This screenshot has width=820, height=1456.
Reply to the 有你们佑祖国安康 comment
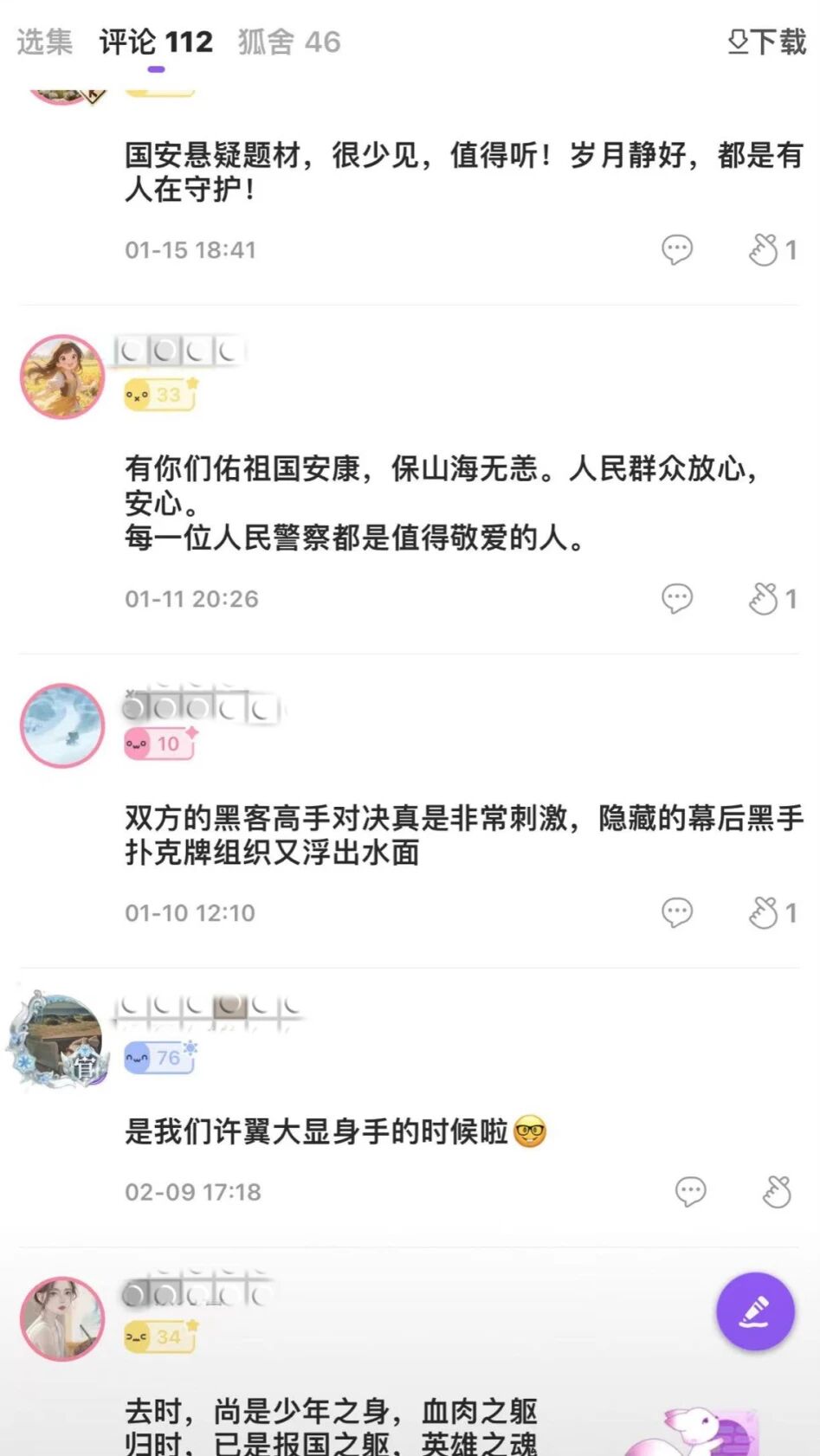click(677, 598)
